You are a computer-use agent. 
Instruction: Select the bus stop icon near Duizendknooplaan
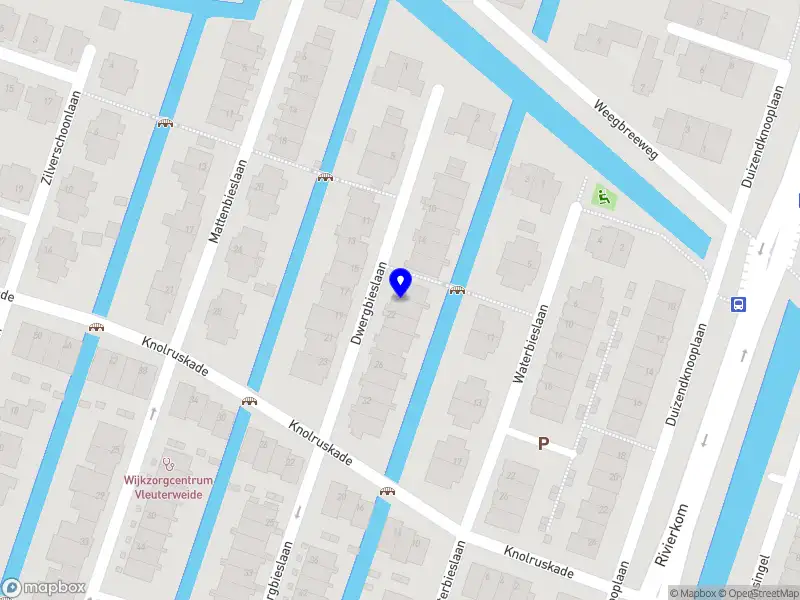coord(739,304)
